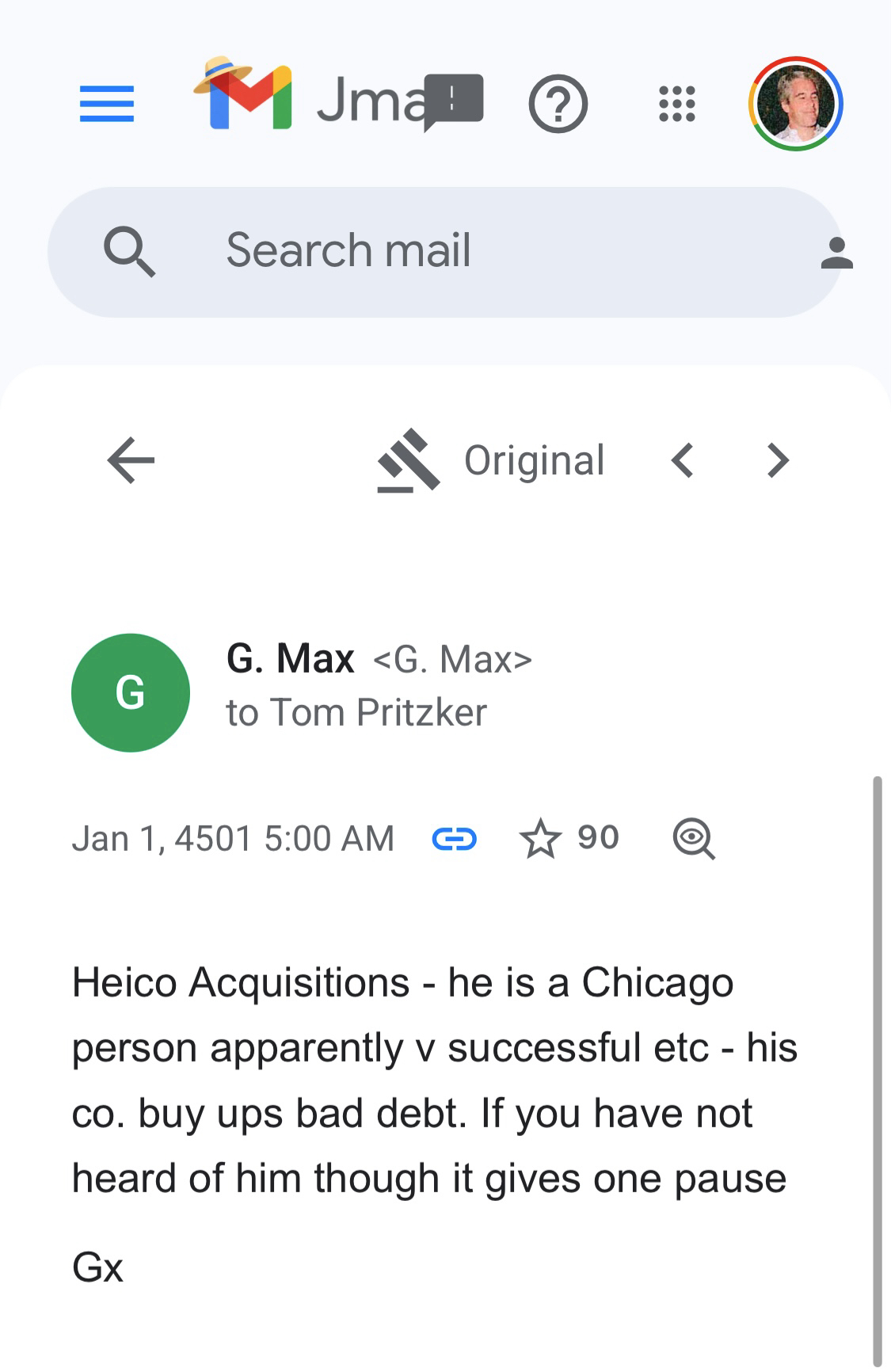The height and width of the screenshot is (1372, 891).
Task: Tap the person icon in the search bar
Action: 836,253
